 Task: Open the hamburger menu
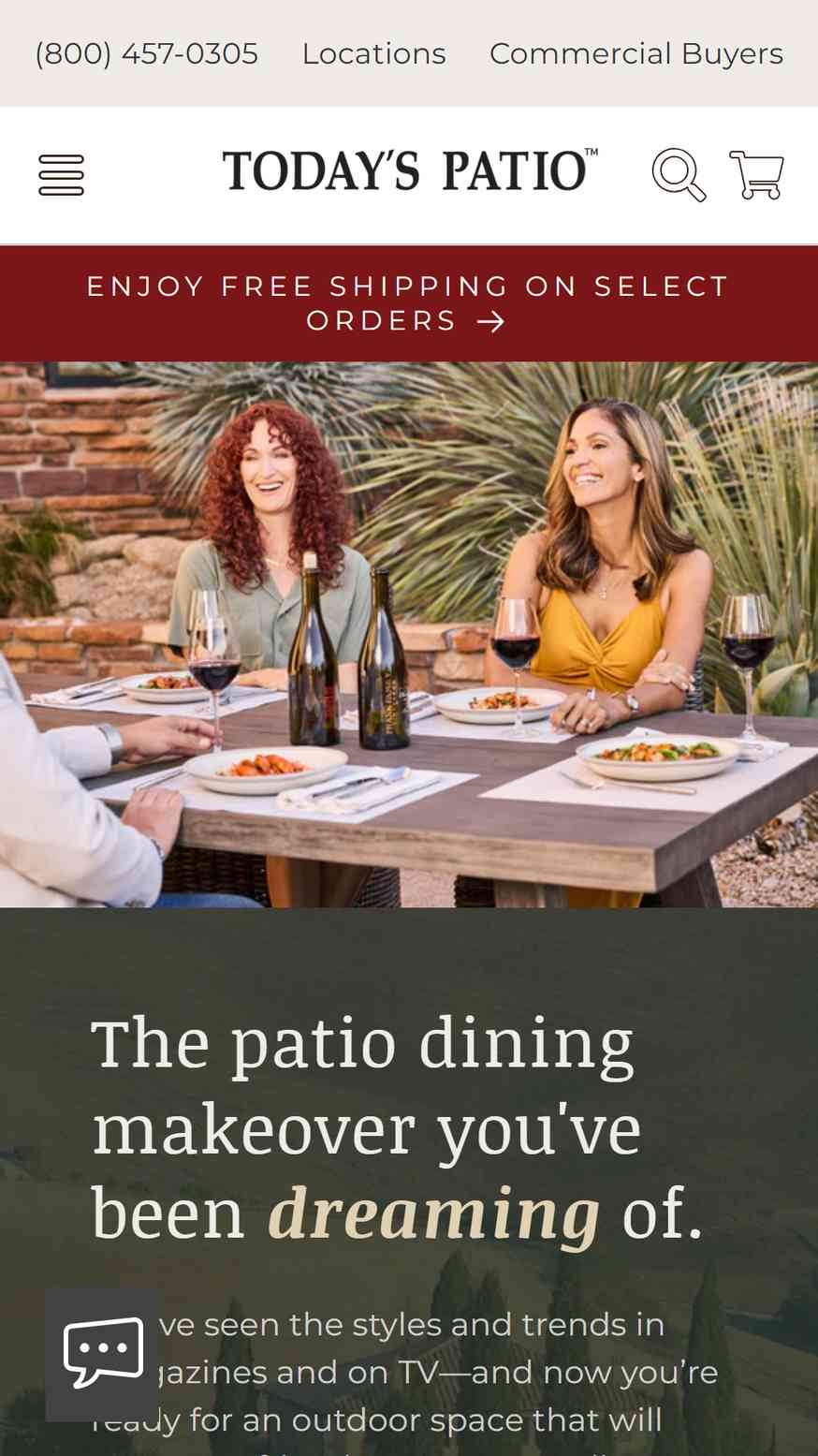(61, 175)
